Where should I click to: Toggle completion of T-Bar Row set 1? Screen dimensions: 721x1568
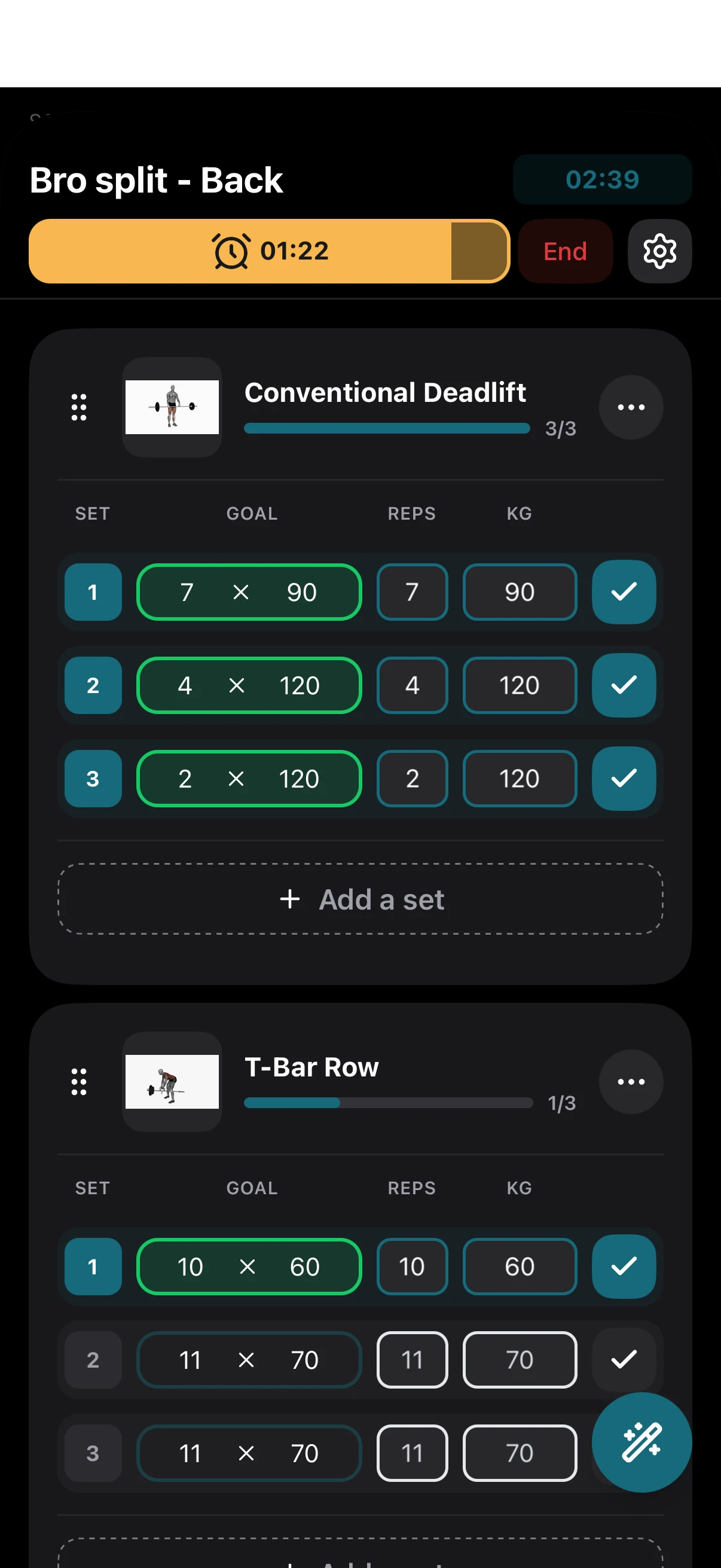(x=624, y=1267)
